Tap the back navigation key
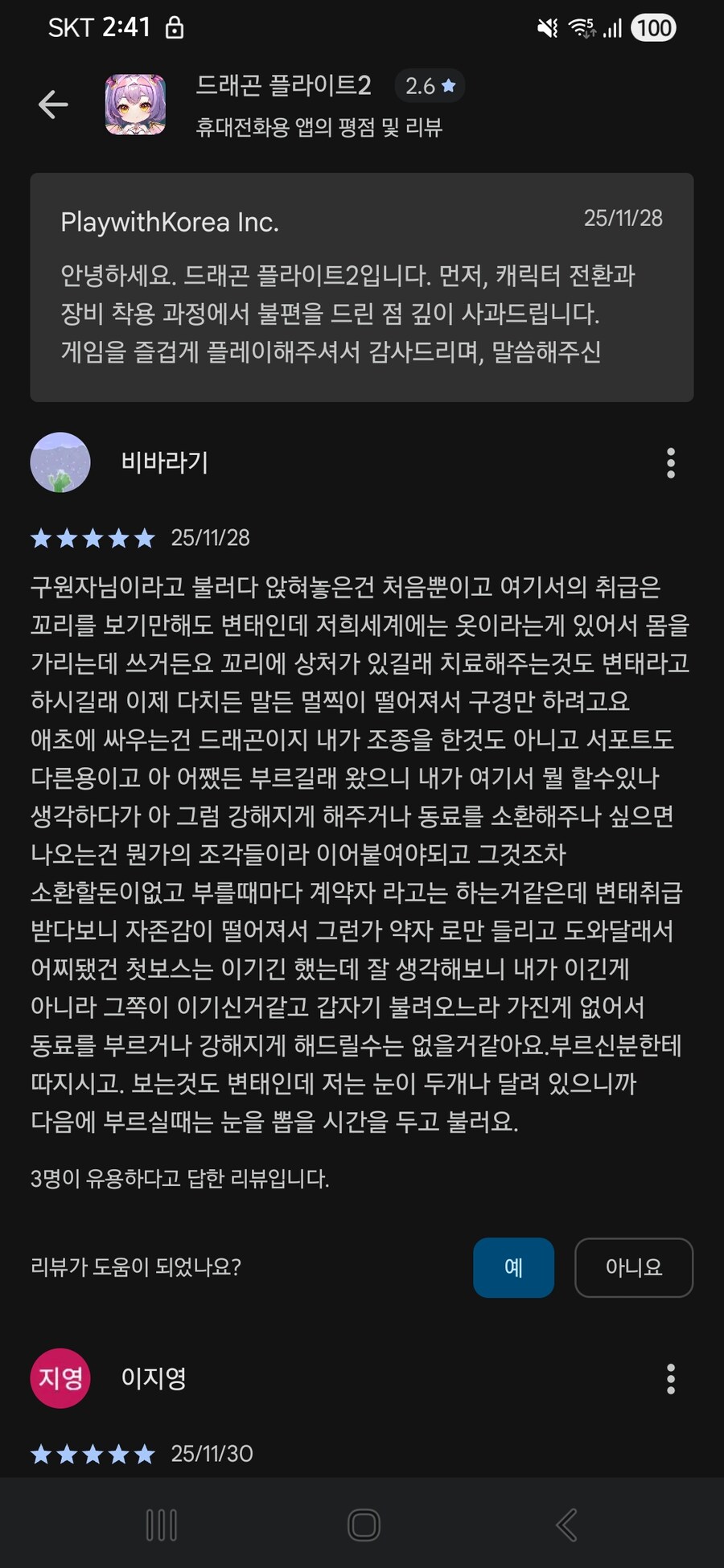The width and height of the screenshot is (724, 1568). (x=566, y=1524)
